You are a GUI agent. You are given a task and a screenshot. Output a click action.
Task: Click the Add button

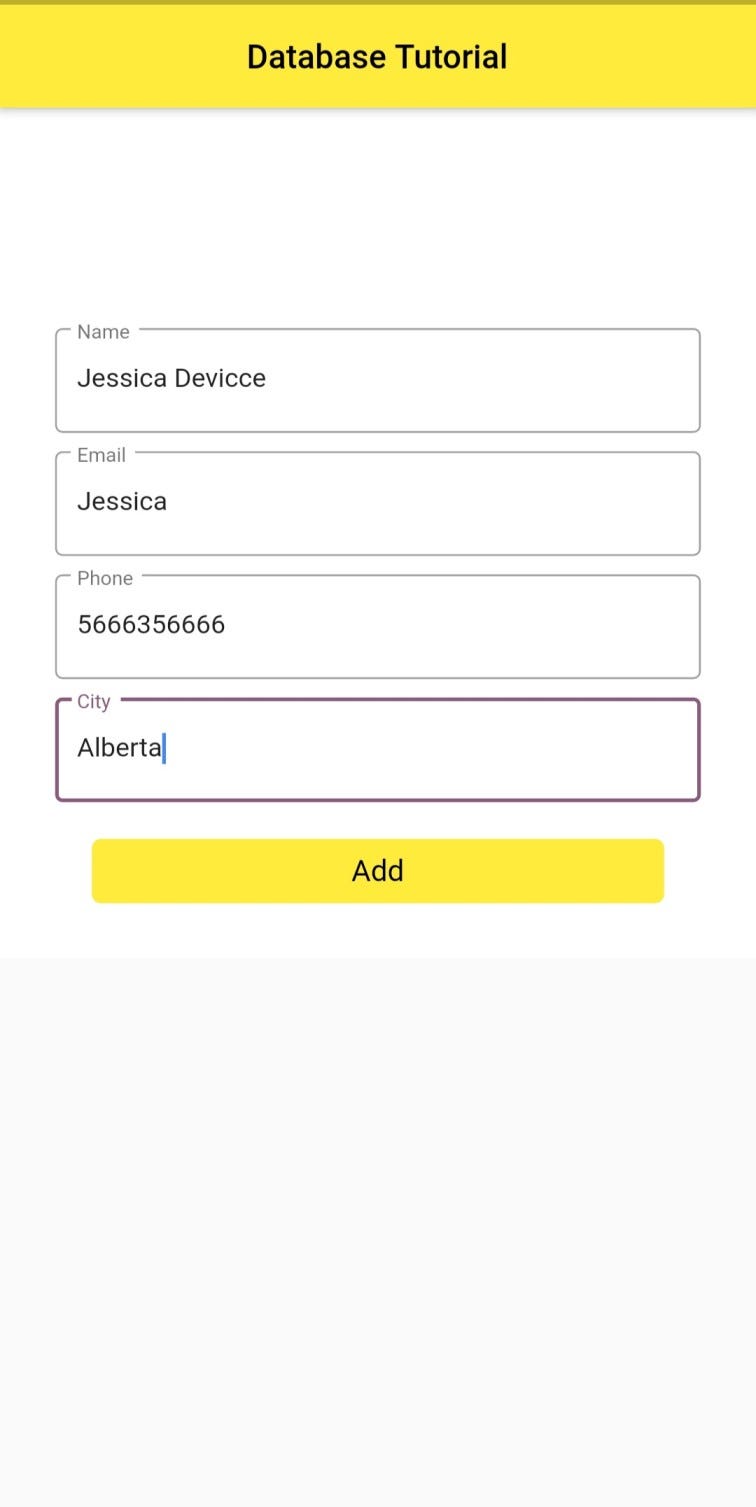coord(377,870)
